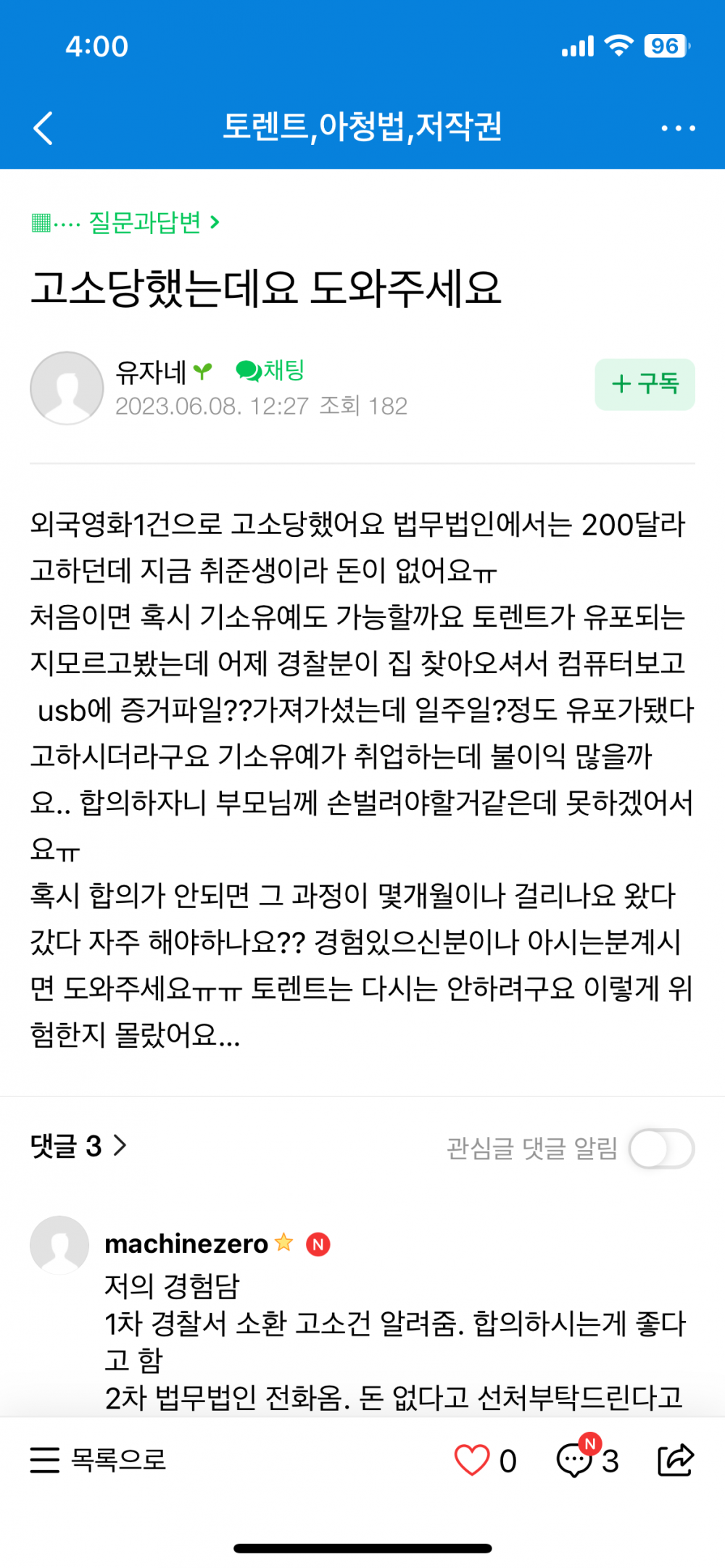Screen dimensions: 725x1568
Task: Share this post
Action: (x=676, y=1460)
